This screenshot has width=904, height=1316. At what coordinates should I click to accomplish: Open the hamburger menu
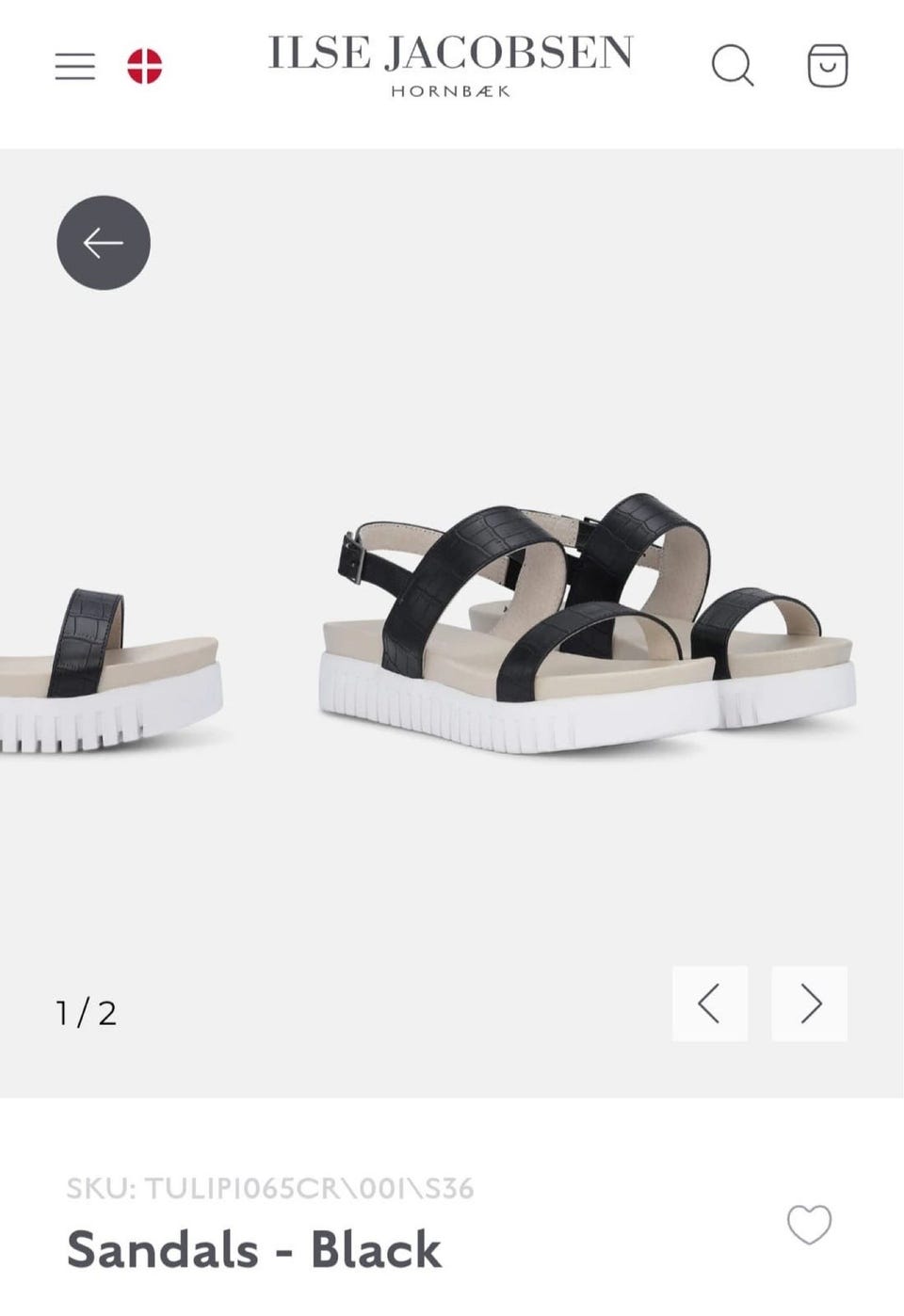pyautogui.click(x=75, y=66)
